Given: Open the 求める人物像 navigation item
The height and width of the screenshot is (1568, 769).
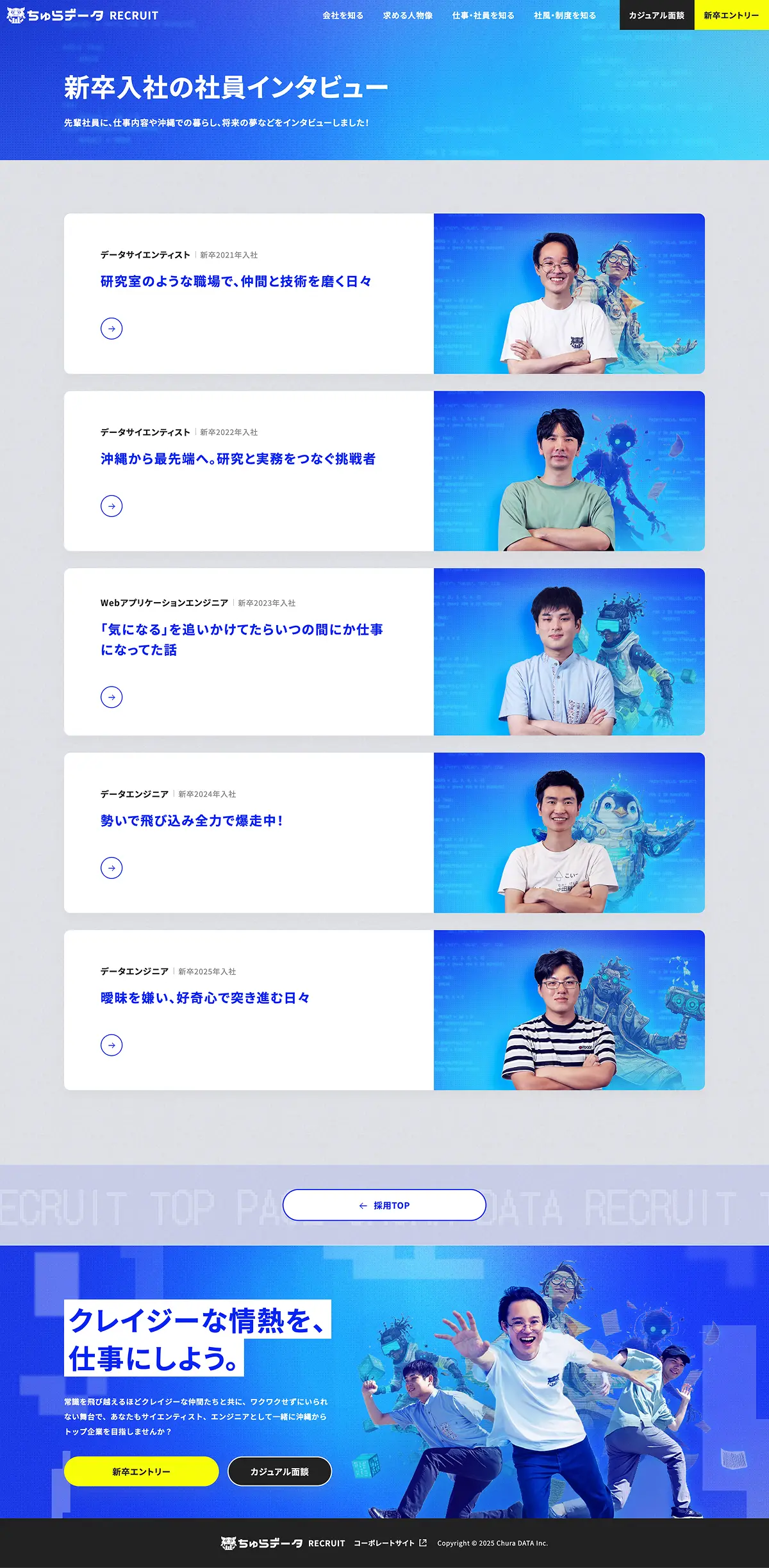Looking at the screenshot, I should [408, 15].
